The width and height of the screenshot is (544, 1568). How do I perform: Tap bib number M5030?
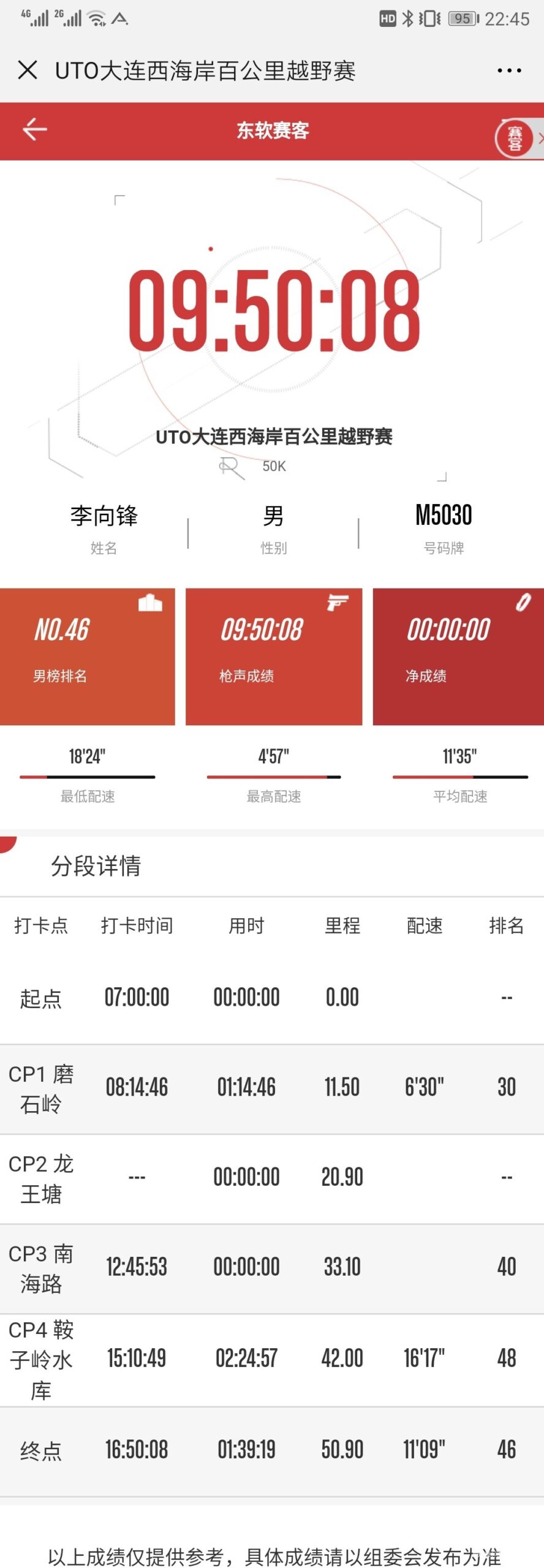tap(442, 516)
